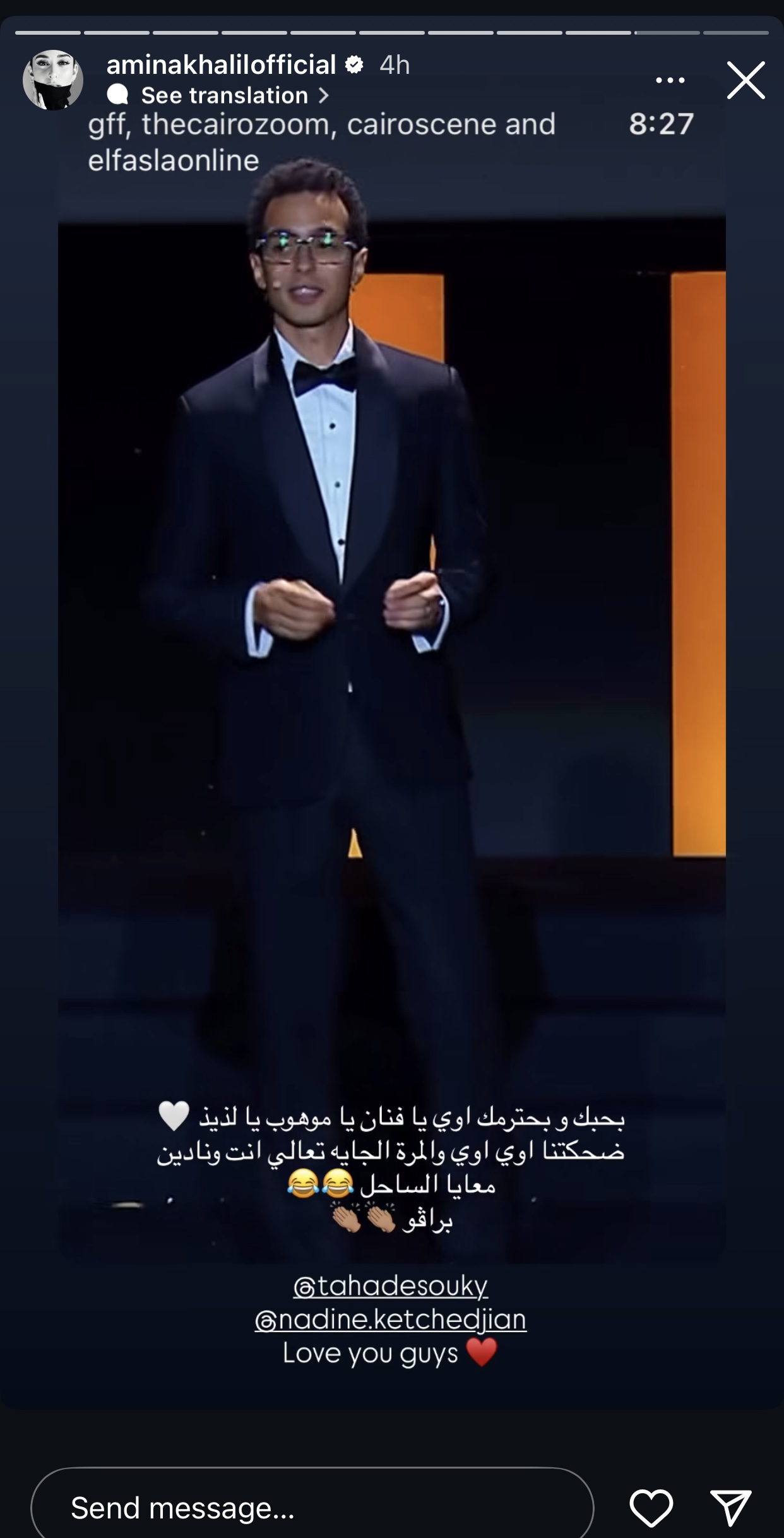784x1538 pixels.
Task: Open the @nadine.ketchedjian mention
Action: 391,1319
